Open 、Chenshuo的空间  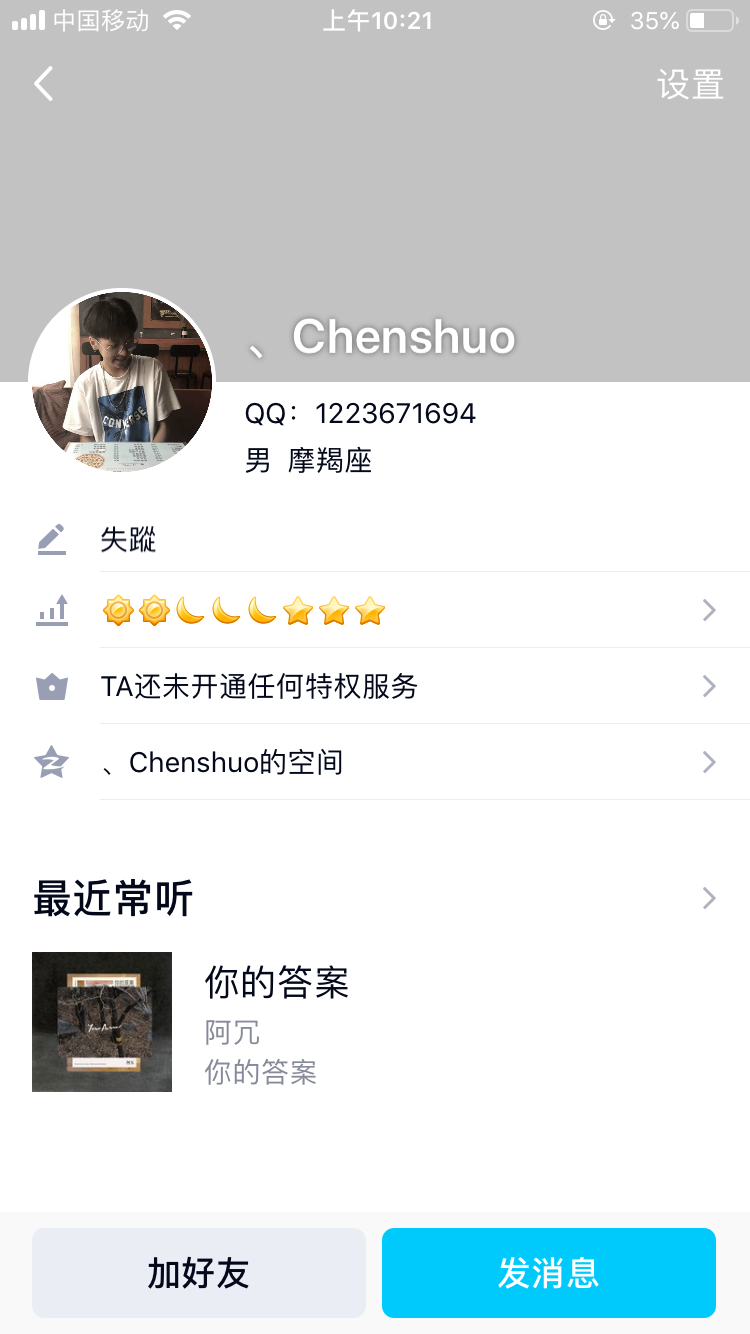click(x=400, y=762)
